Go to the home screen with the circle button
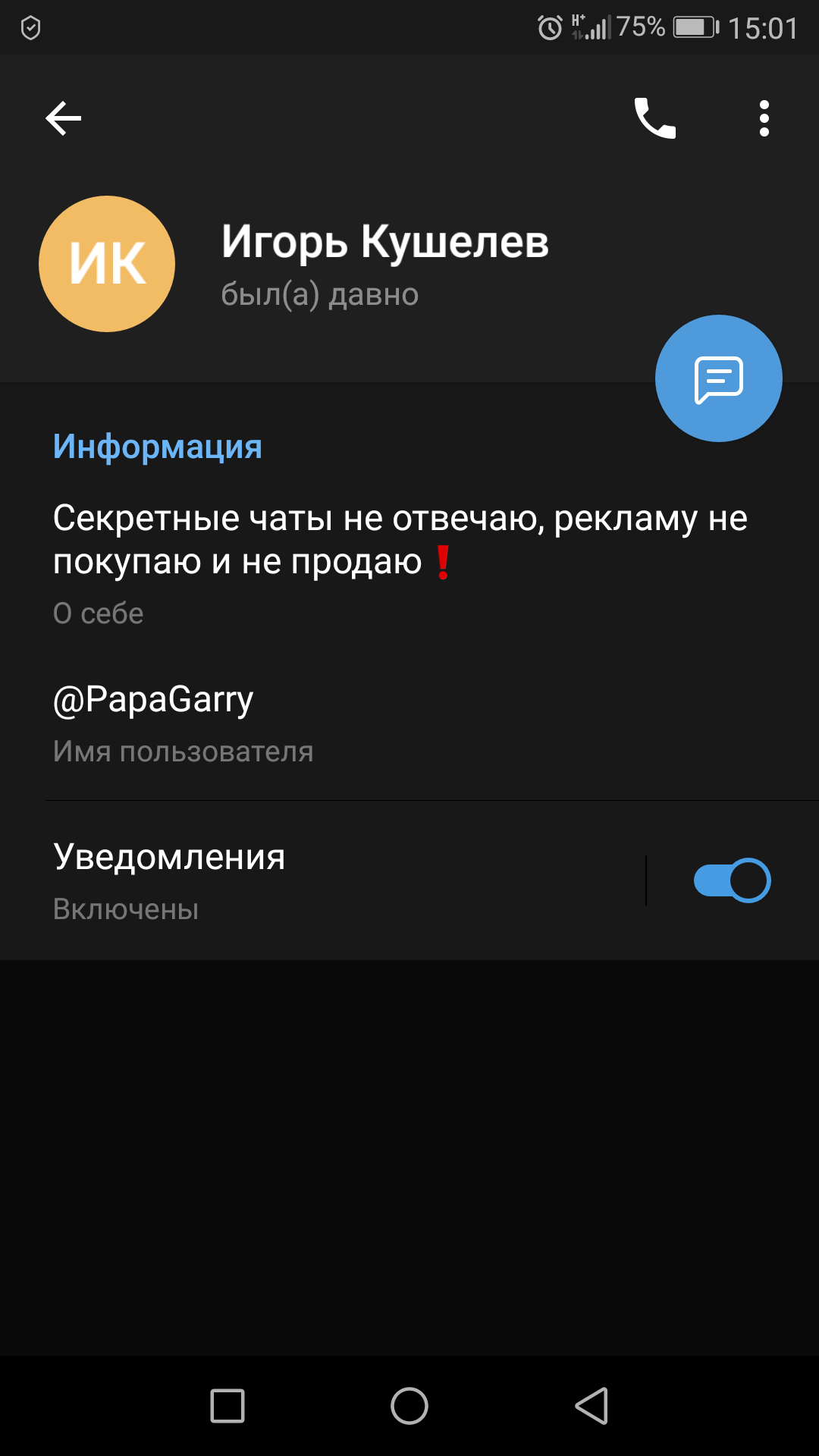Image resolution: width=819 pixels, height=1456 pixels. coord(409,1406)
